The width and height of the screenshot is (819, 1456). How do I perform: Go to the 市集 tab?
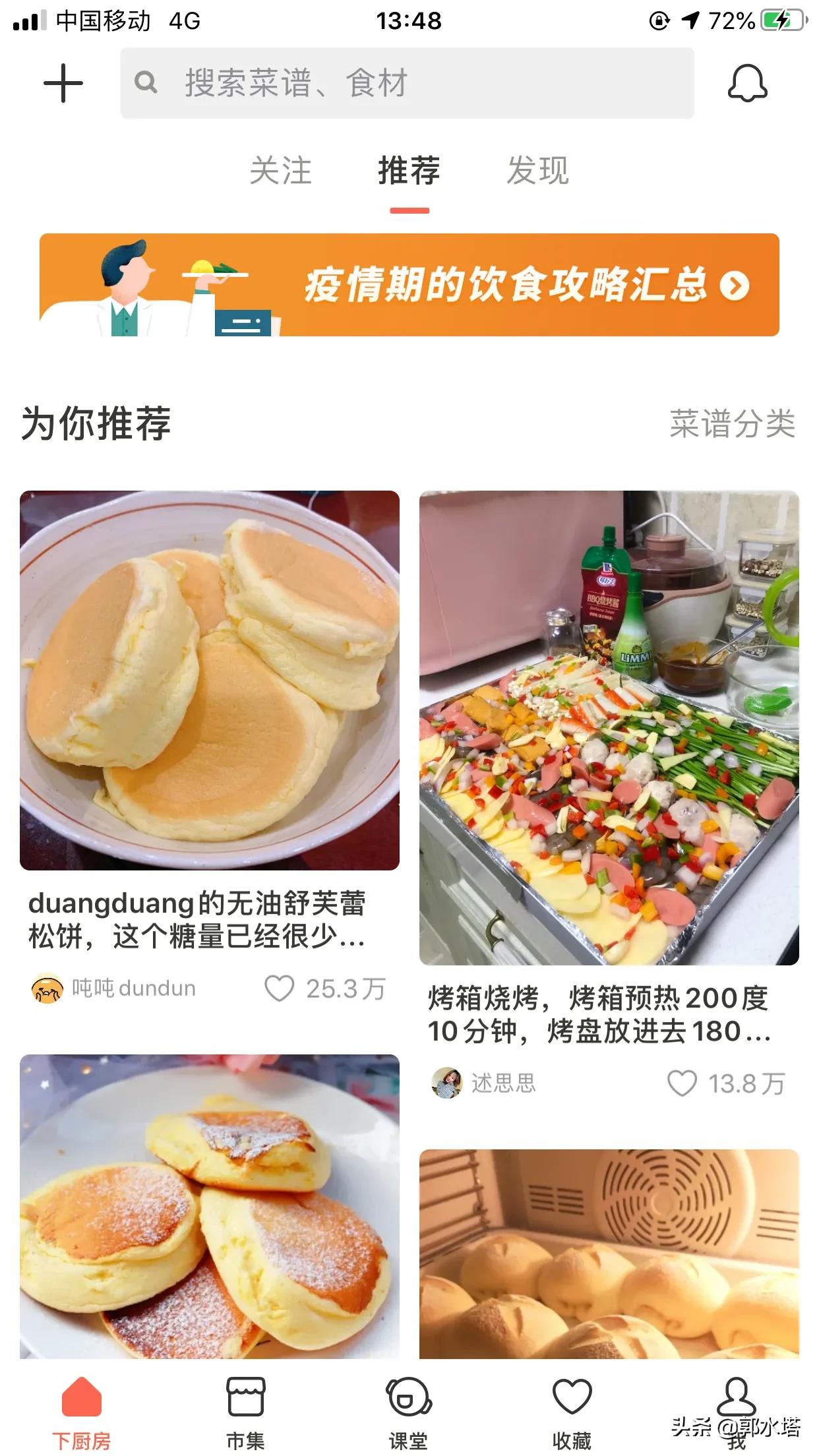coord(245,1412)
